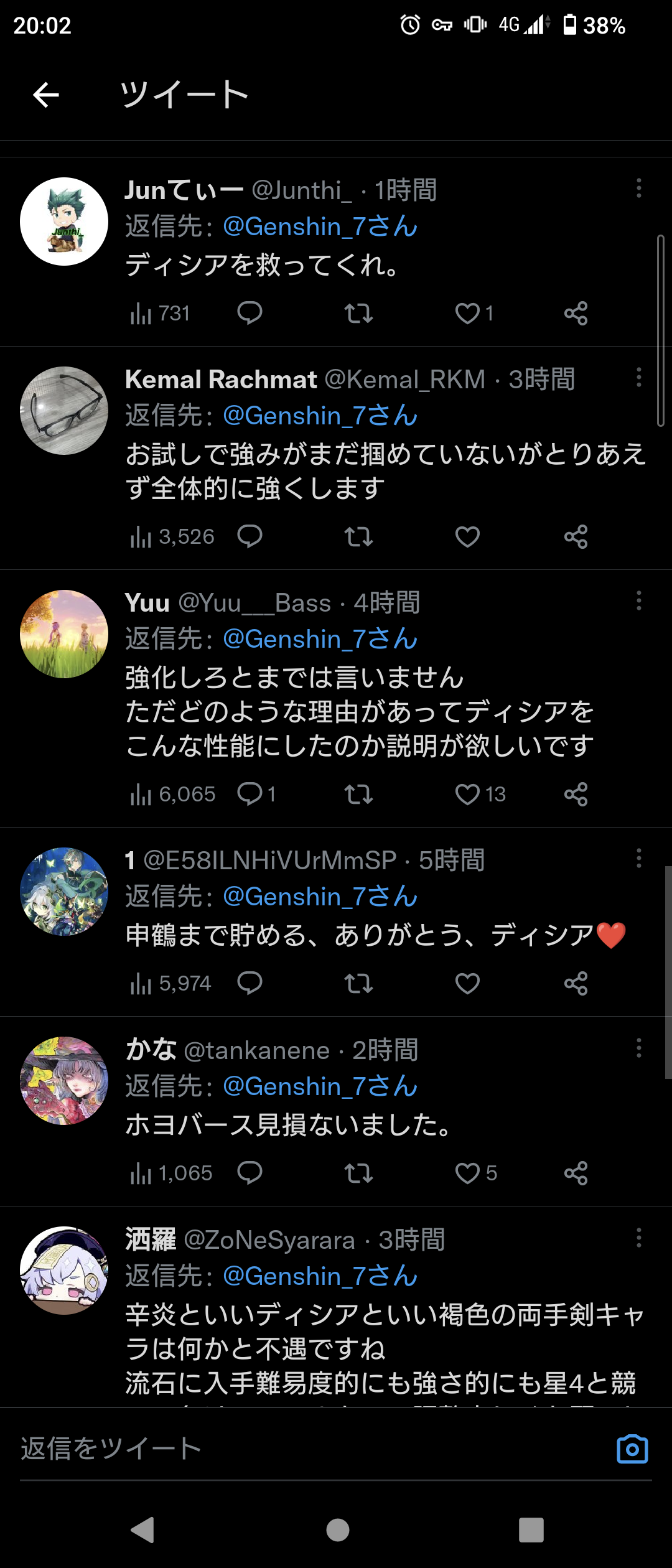Go back from the ツイート screen
This screenshot has height=1568, width=672.
pyautogui.click(x=46, y=95)
